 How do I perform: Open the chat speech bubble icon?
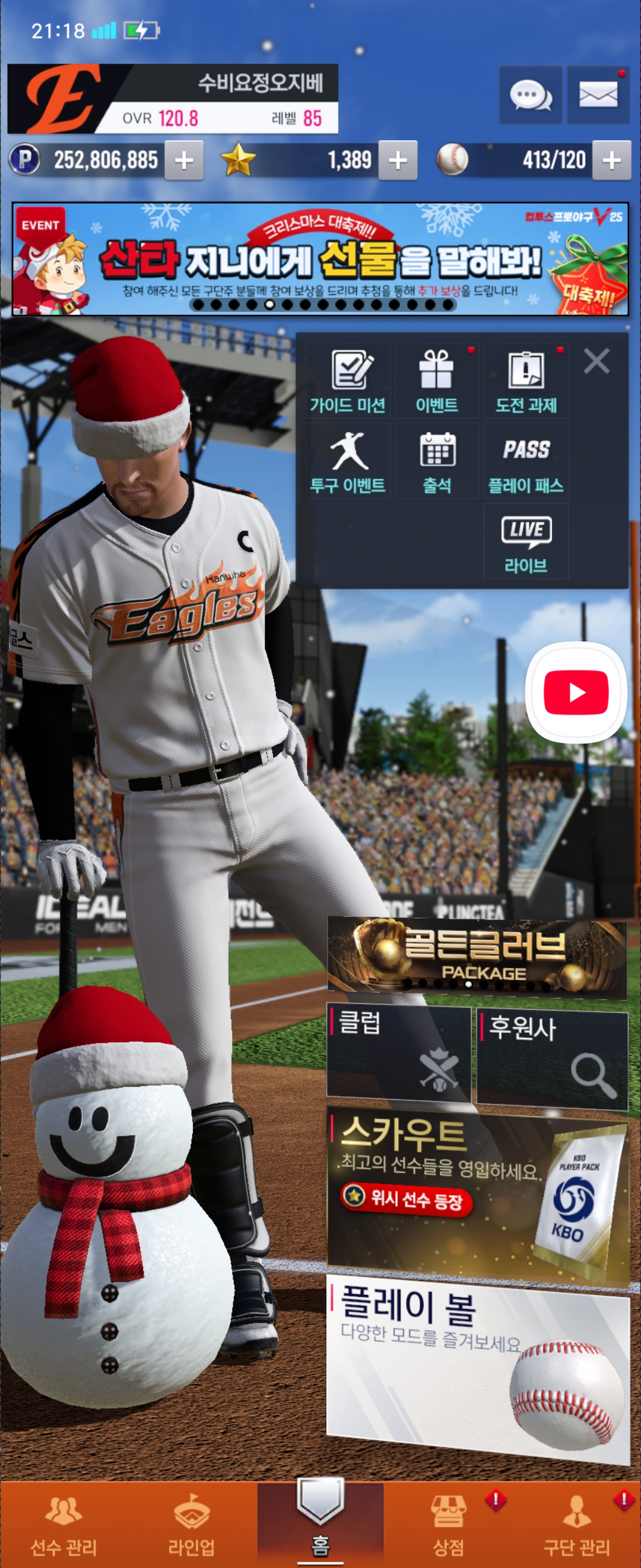[x=529, y=95]
